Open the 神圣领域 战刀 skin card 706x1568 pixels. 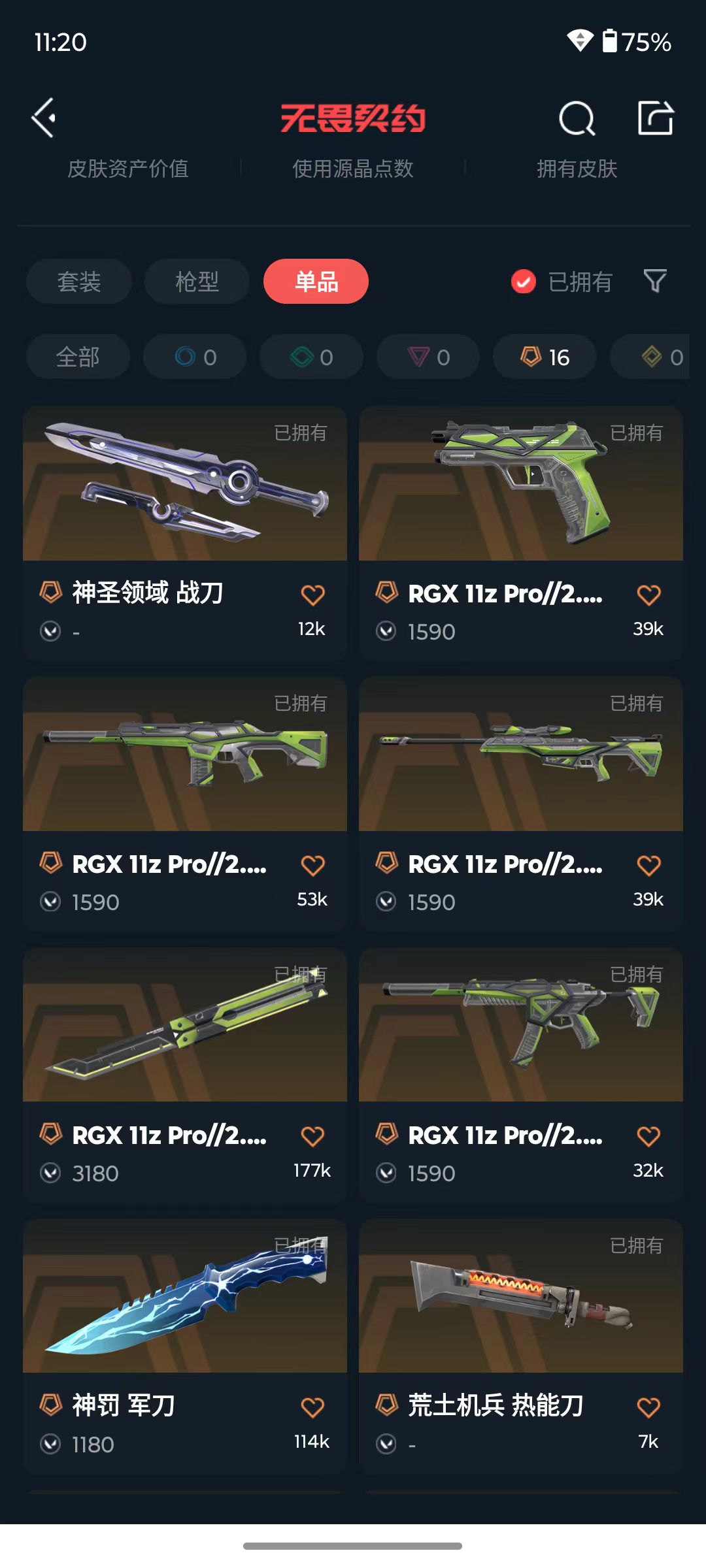[x=185, y=533]
